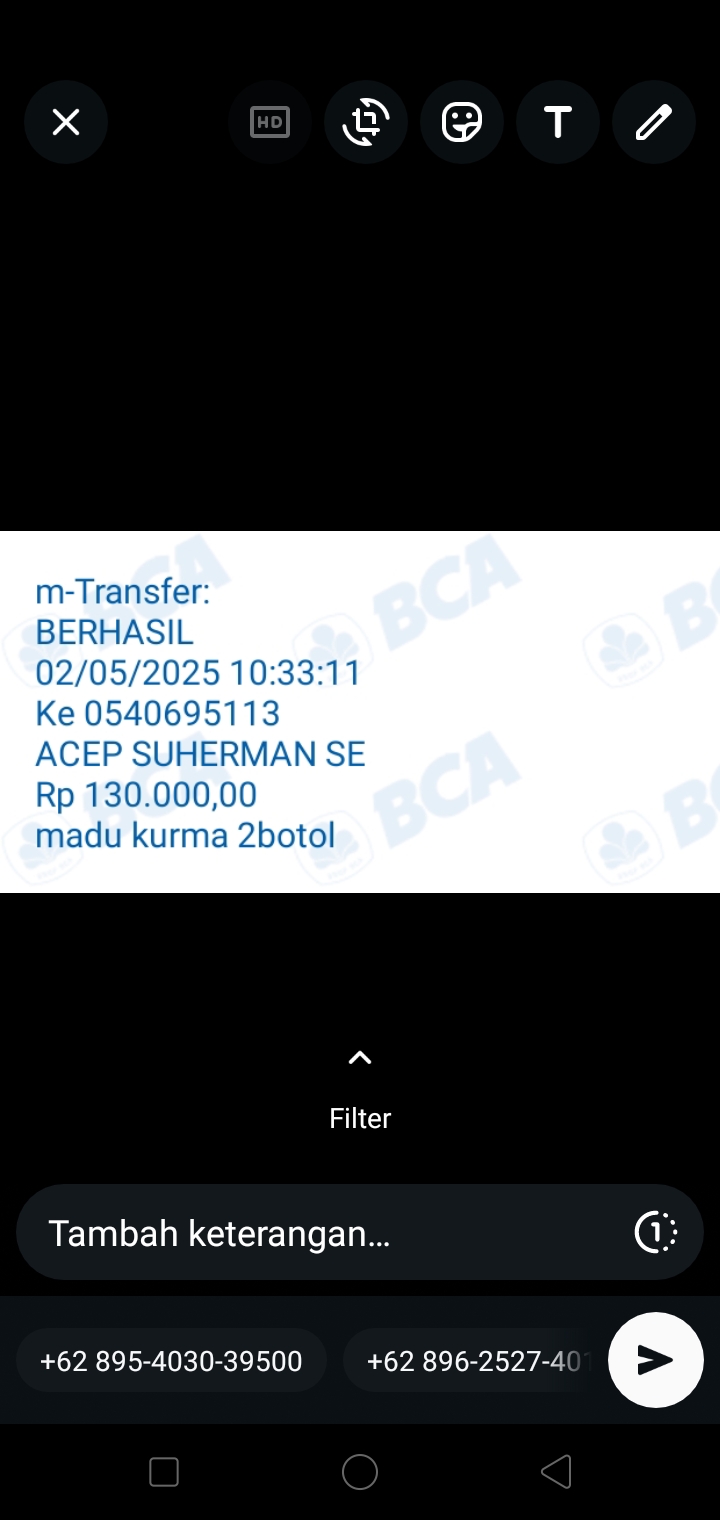This screenshot has width=720, height=1520.
Task: Go back using system navigation
Action: click(556, 1472)
